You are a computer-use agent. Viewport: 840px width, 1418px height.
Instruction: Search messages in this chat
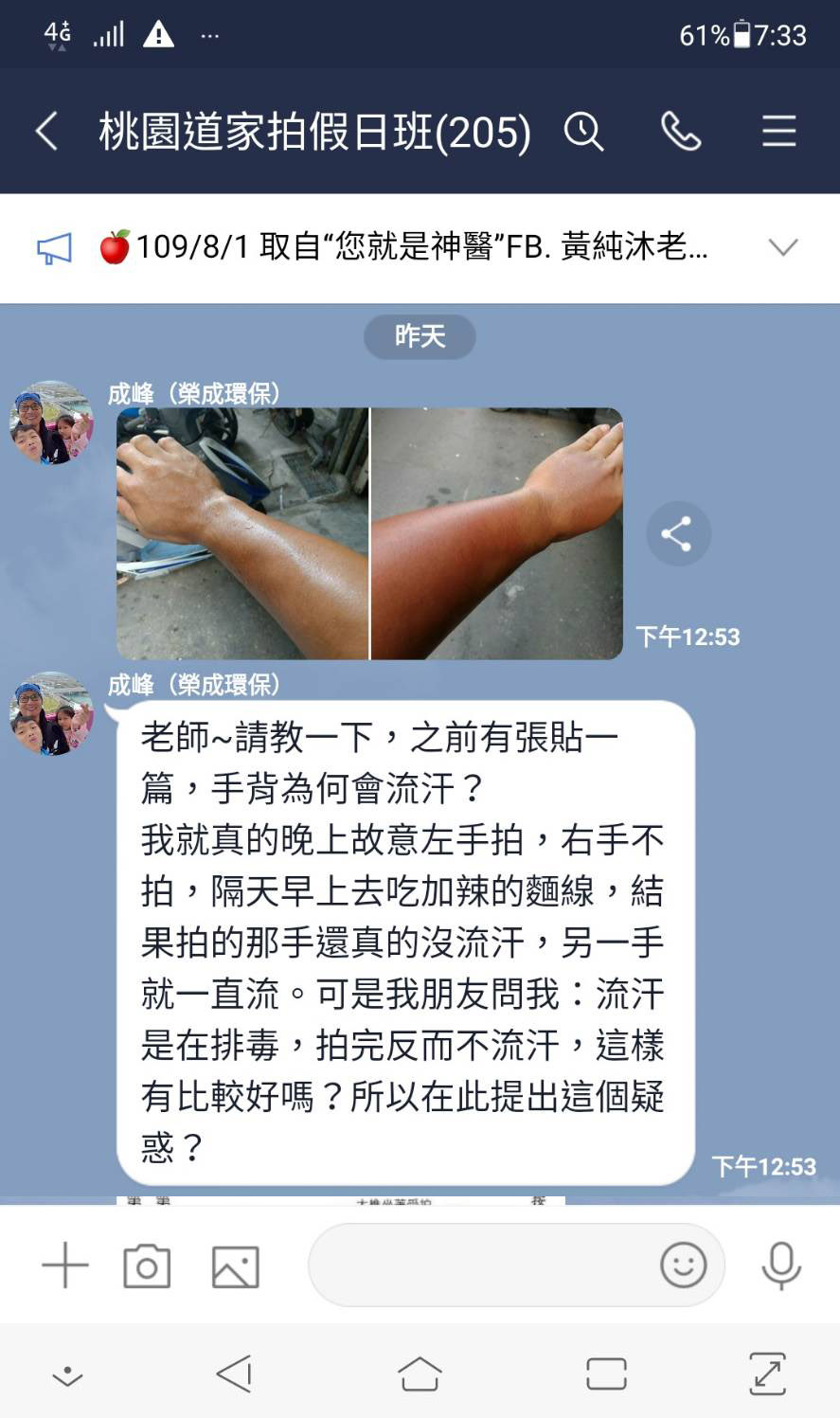(x=583, y=131)
